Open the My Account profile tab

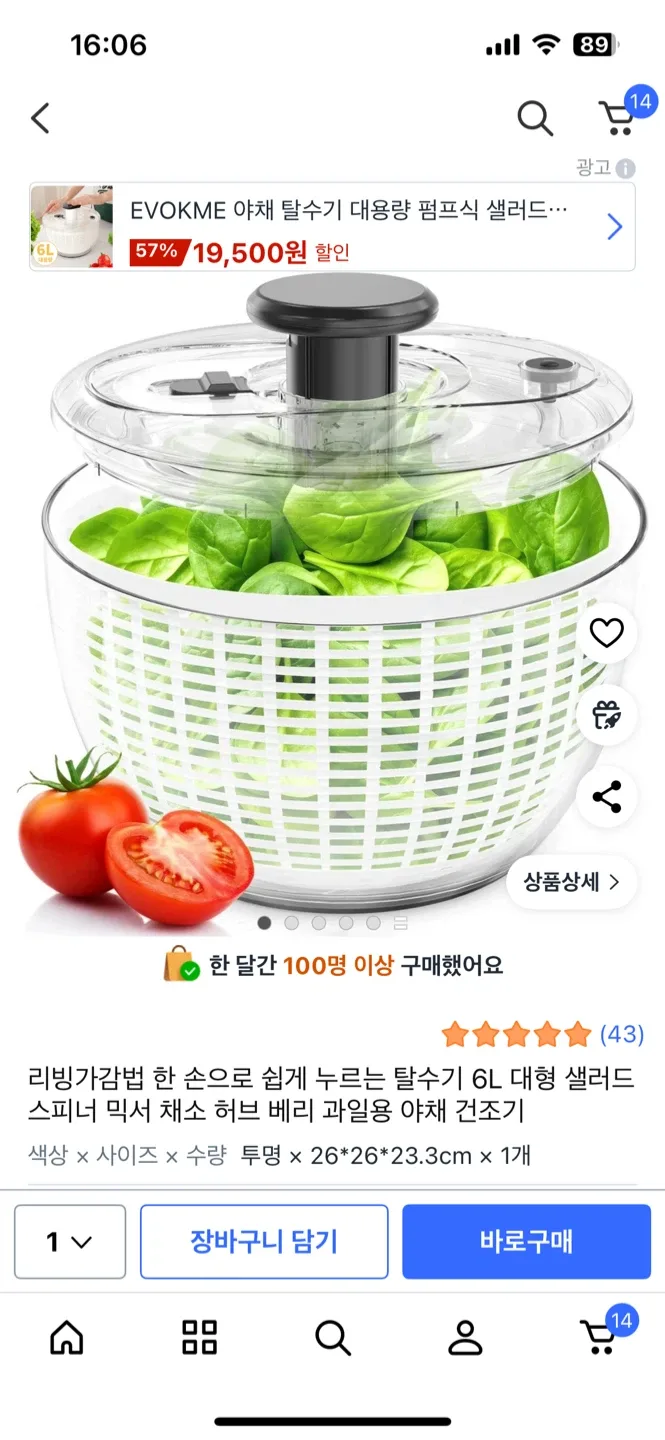click(x=465, y=1337)
